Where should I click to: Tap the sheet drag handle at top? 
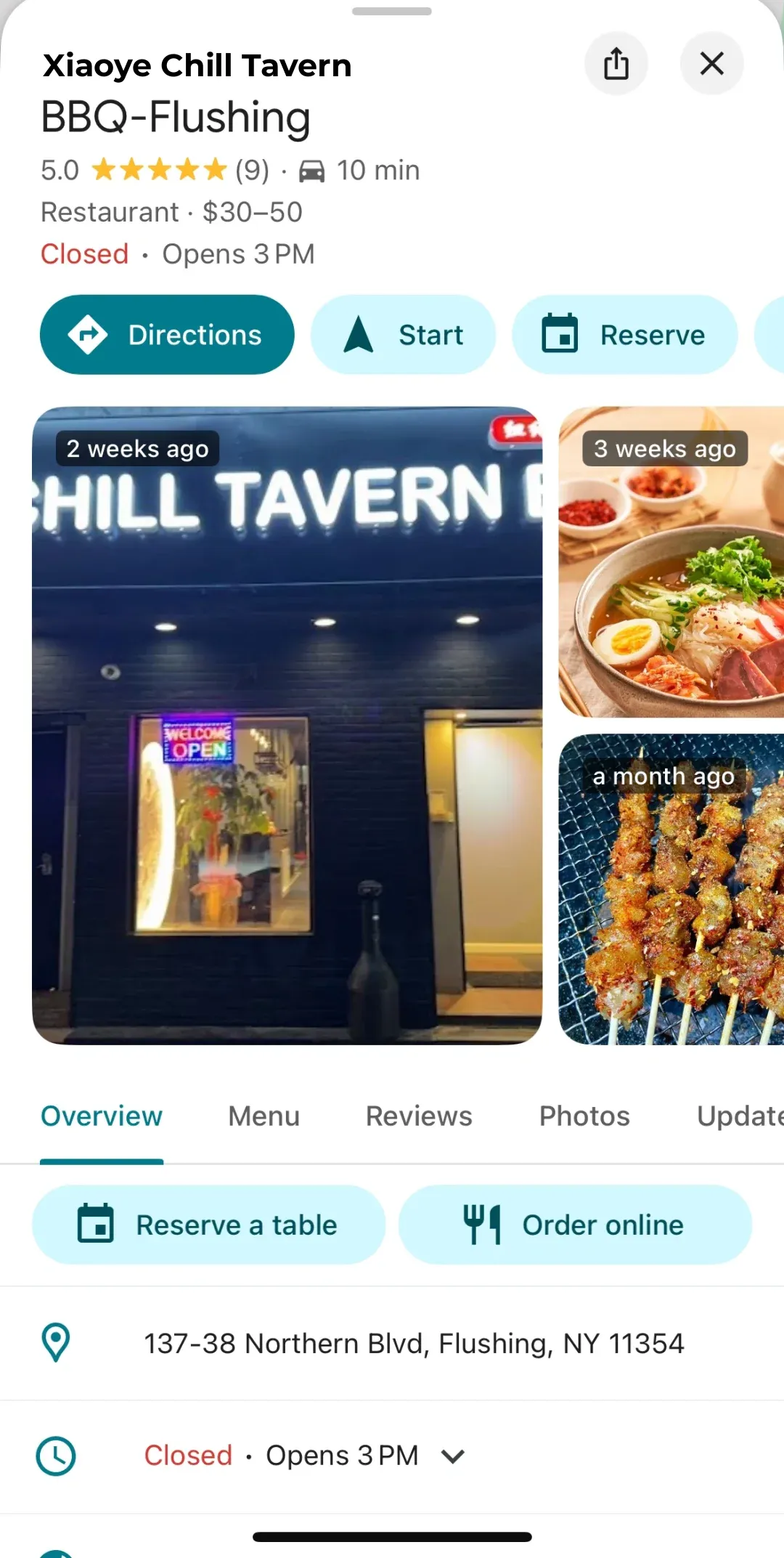[392, 11]
